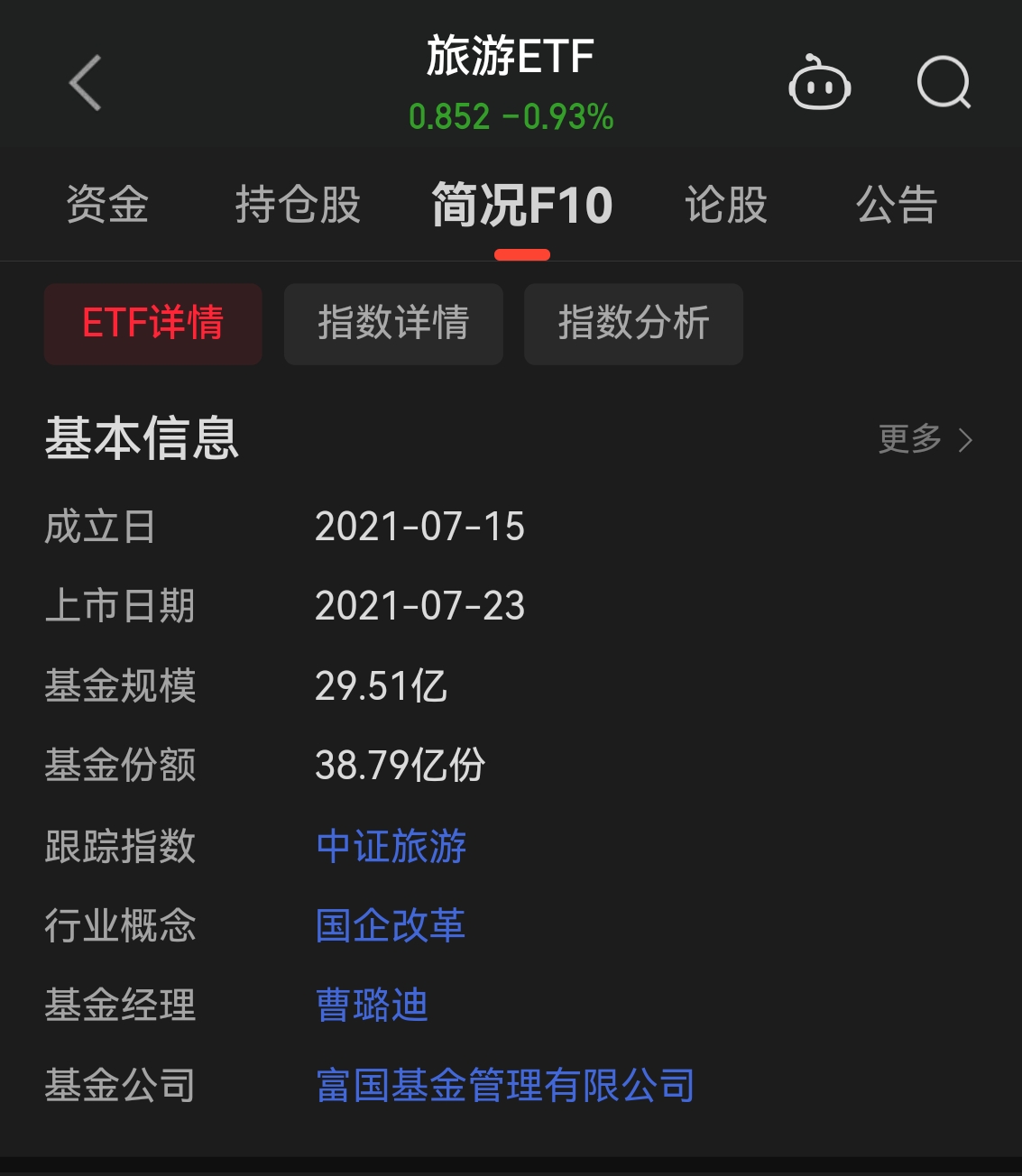Open the search function
Screen dimensions: 1022x1176
[x=944, y=83]
